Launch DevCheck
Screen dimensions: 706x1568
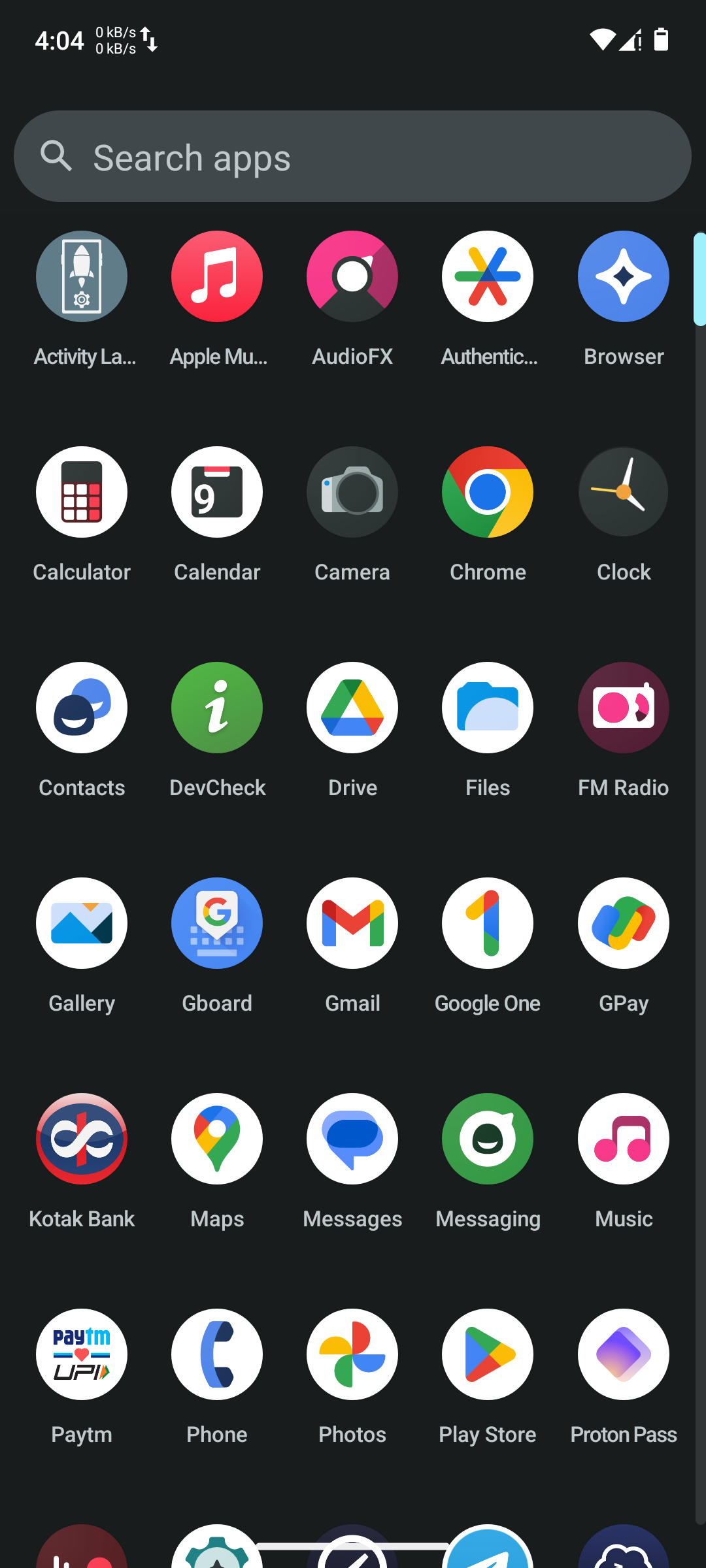tap(217, 708)
